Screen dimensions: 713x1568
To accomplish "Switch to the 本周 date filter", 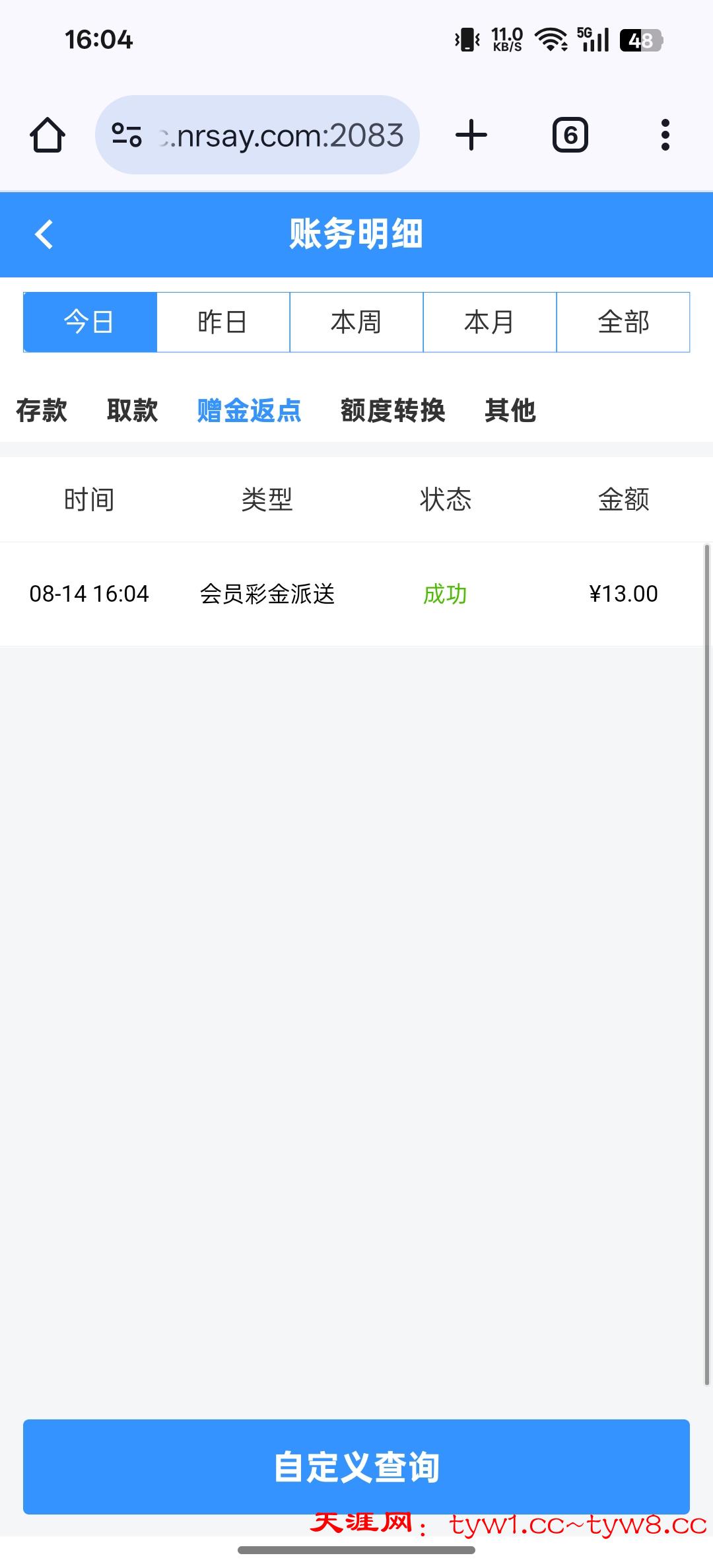I will point(356,322).
